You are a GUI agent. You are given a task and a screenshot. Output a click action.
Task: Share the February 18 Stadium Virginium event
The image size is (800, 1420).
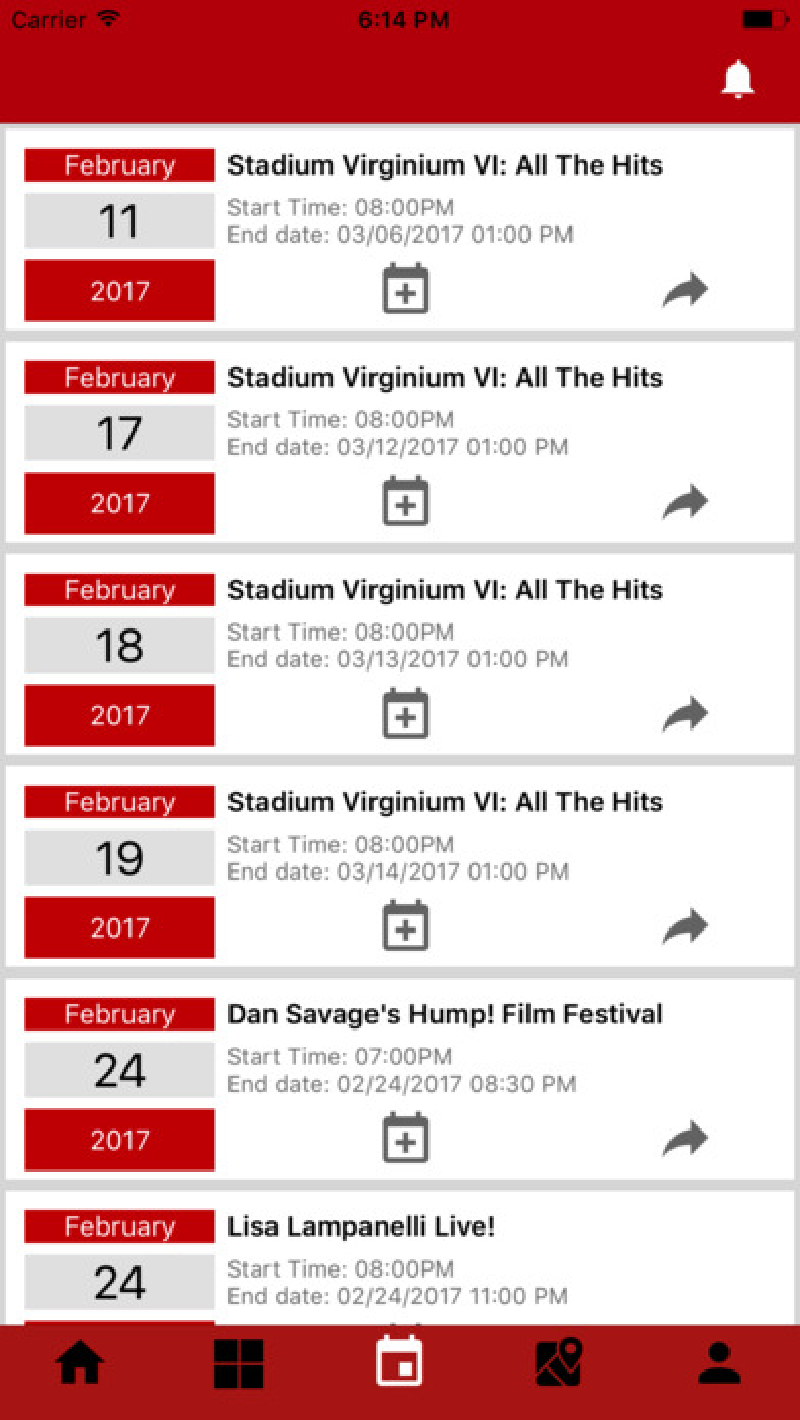pos(685,715)
